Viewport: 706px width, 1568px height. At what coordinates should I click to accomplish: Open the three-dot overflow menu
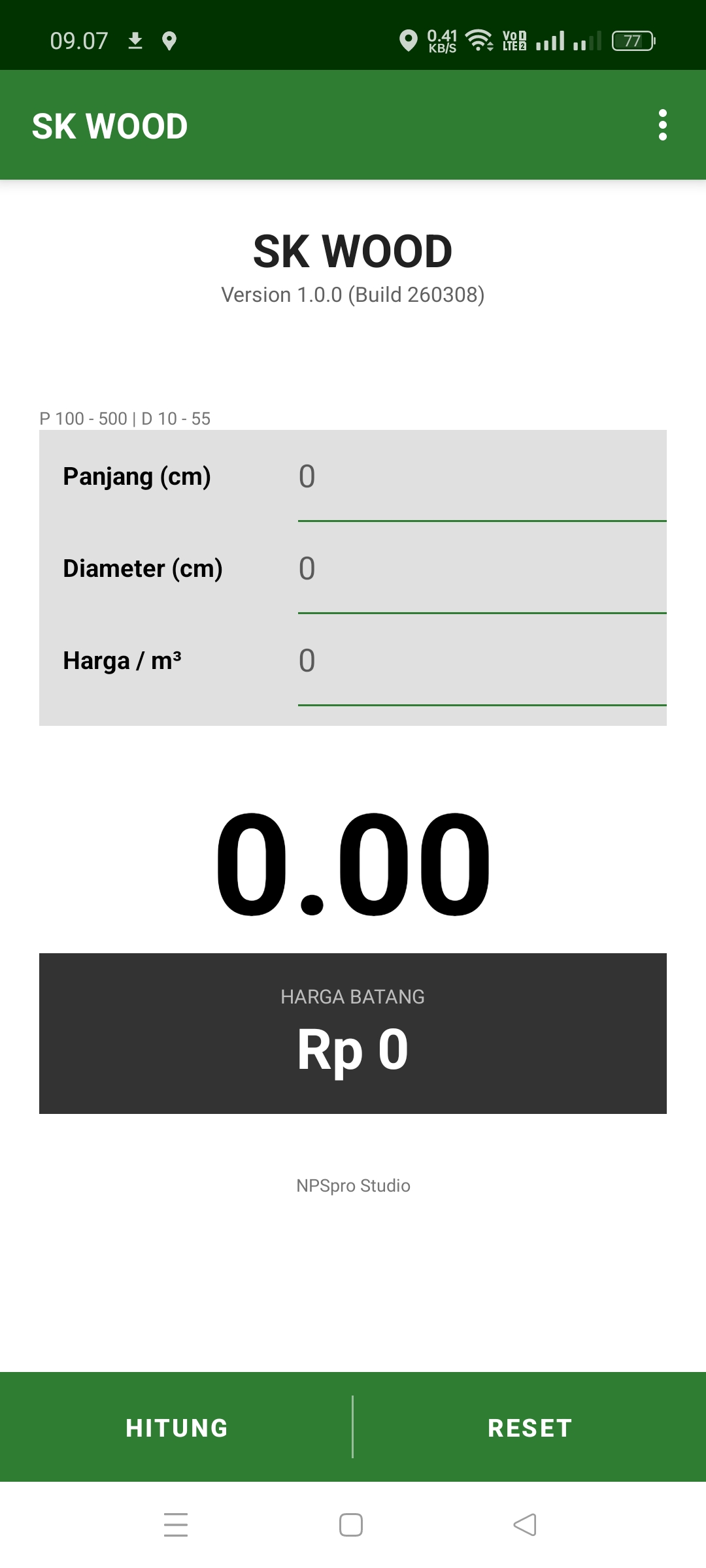[662, 125]
